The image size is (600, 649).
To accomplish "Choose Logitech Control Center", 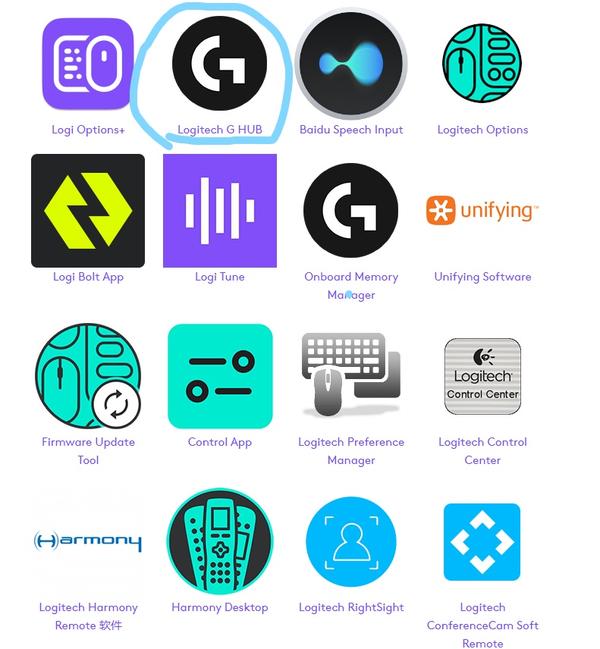I will [x=482, y=376].
